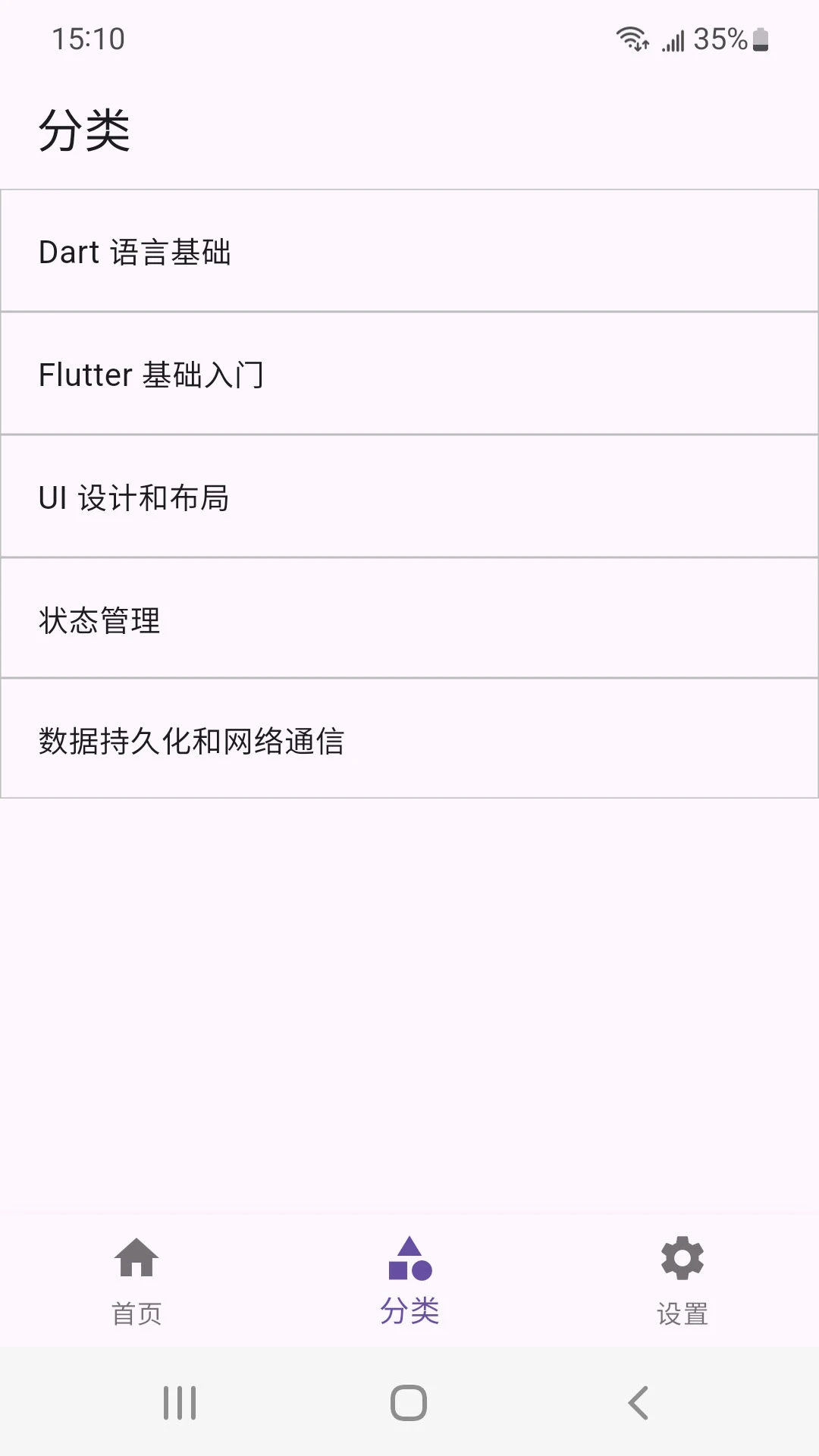Viewport: 819px width, 1456px height.
Task: Open 数据持久化和网络通信 category
Action: tap(409, 739)
